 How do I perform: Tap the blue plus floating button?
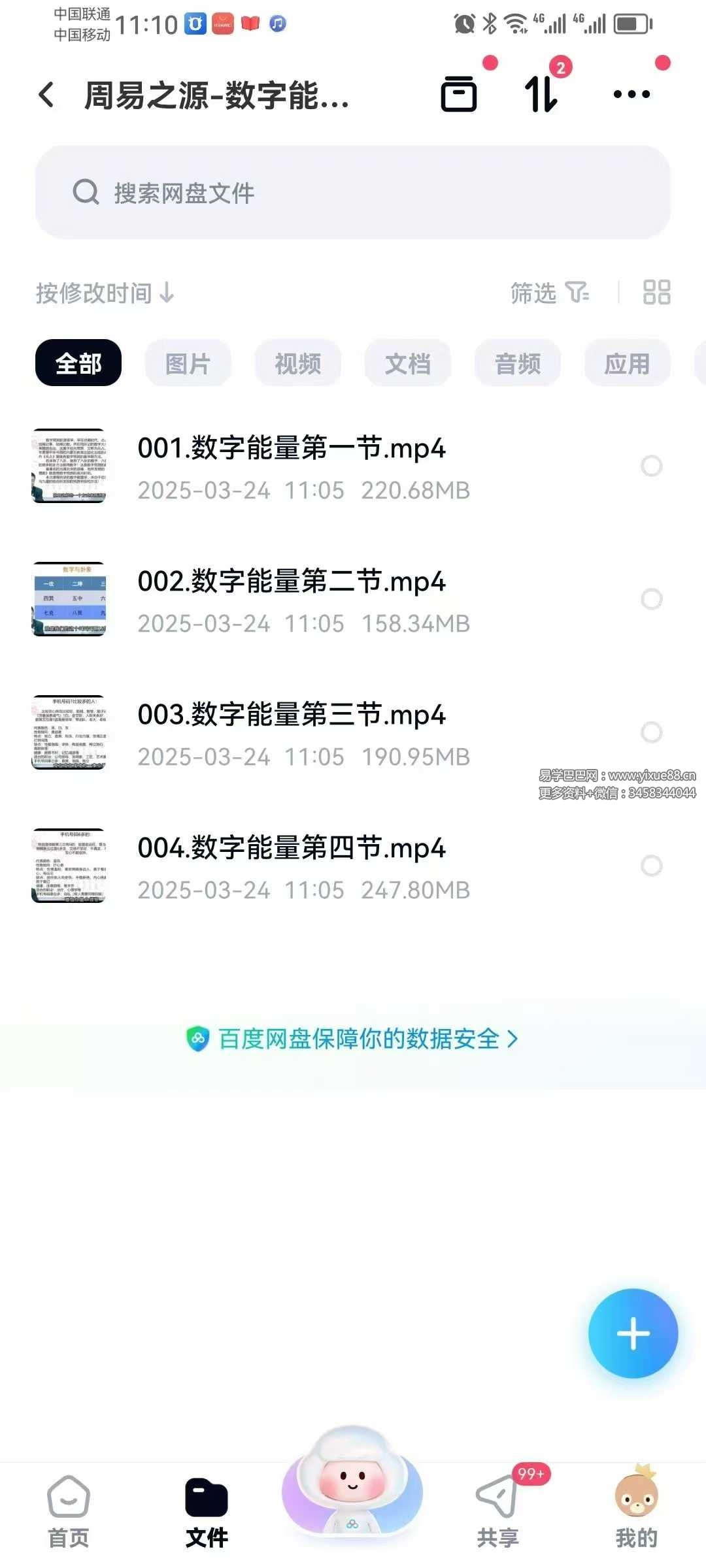coord(633,1333)
